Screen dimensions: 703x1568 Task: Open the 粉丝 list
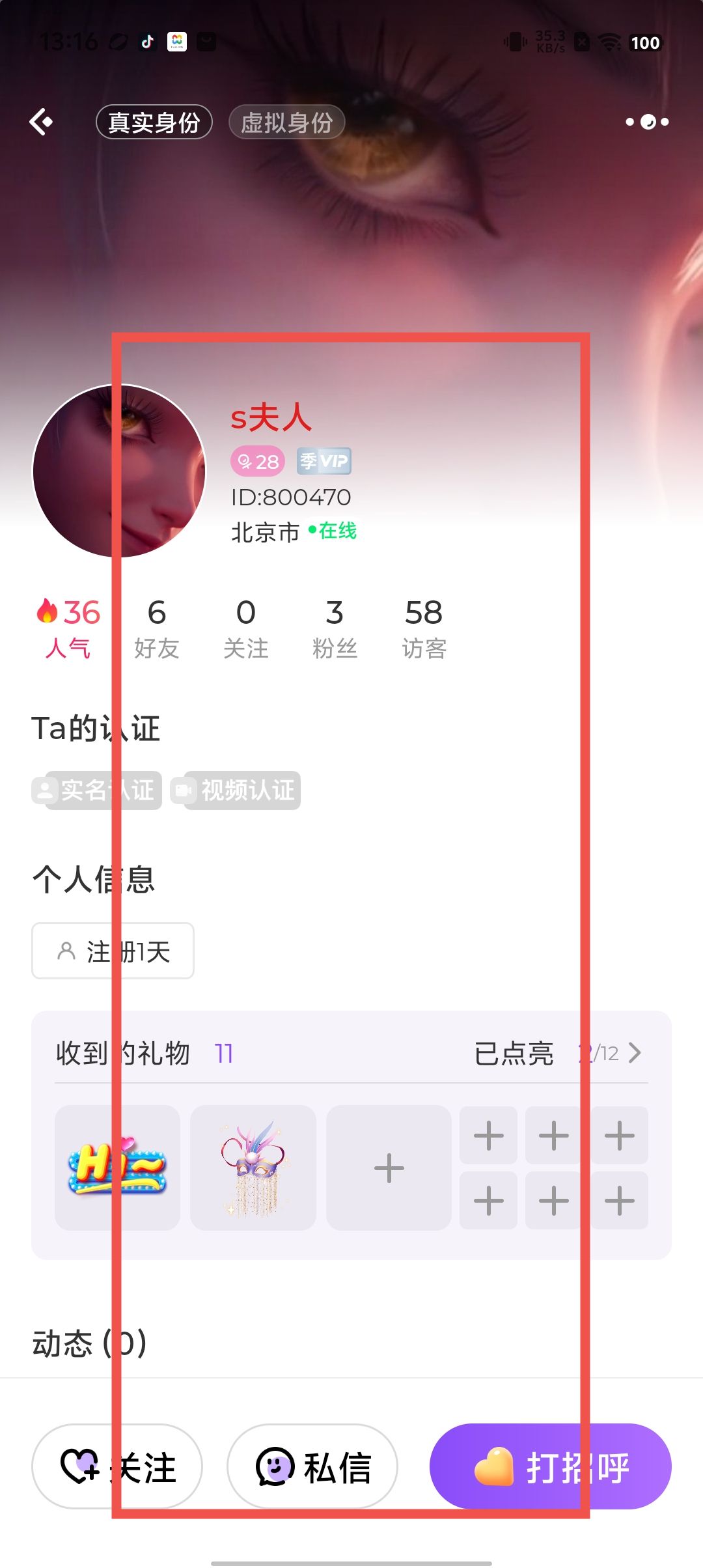pos(335,628)
